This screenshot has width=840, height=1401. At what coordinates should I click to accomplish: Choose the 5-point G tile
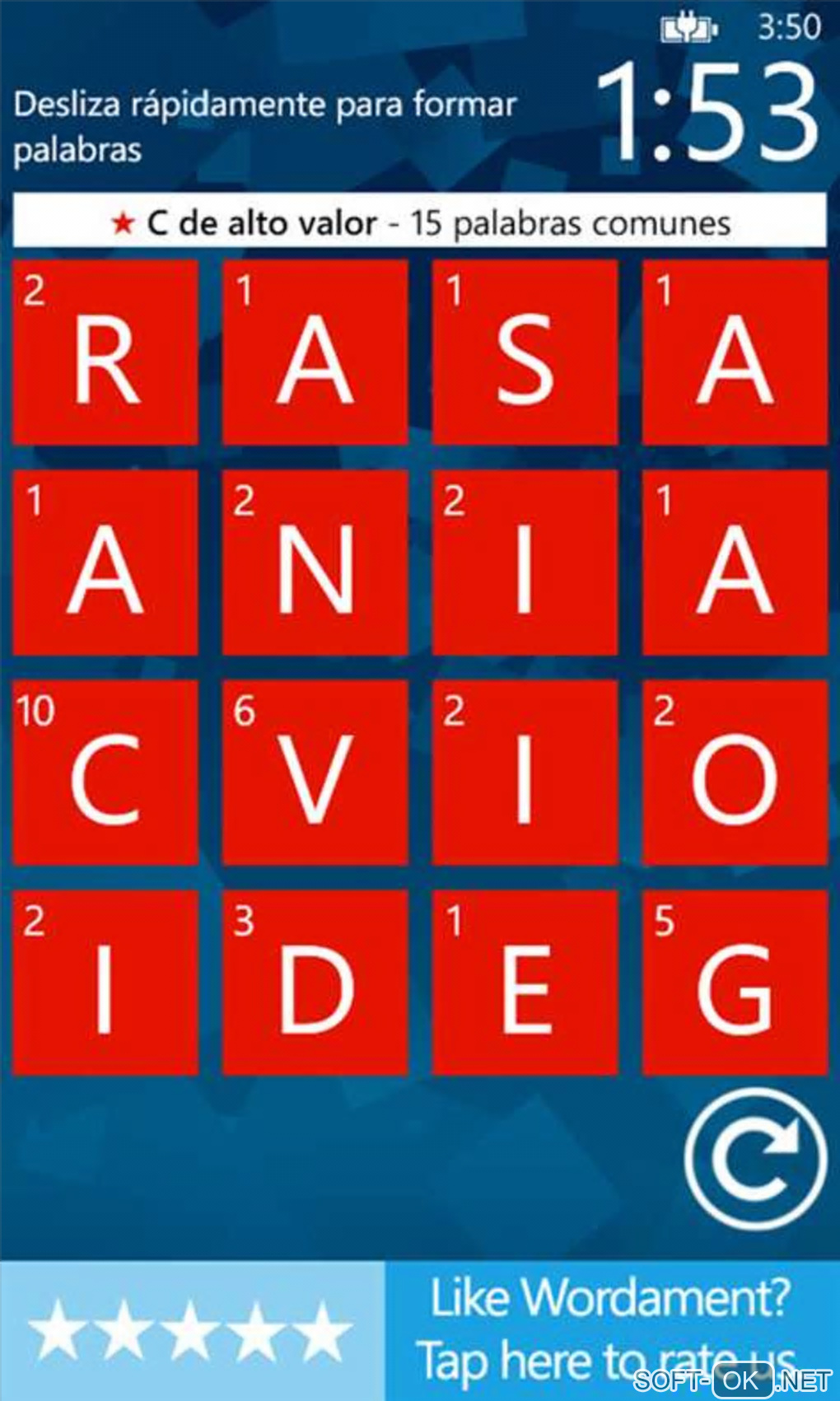point(735,983)
